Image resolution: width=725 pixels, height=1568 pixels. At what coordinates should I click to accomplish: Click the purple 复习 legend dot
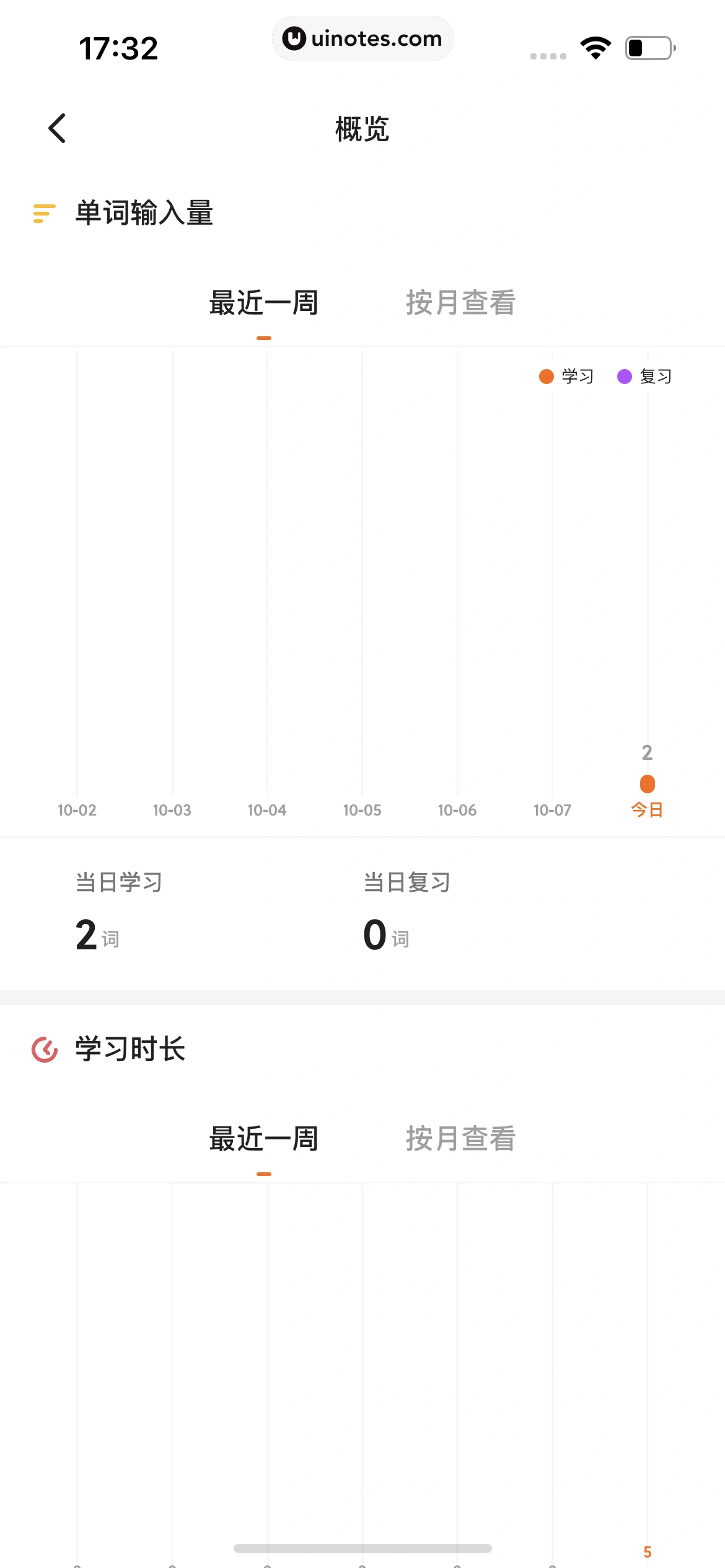pos(625,376)
